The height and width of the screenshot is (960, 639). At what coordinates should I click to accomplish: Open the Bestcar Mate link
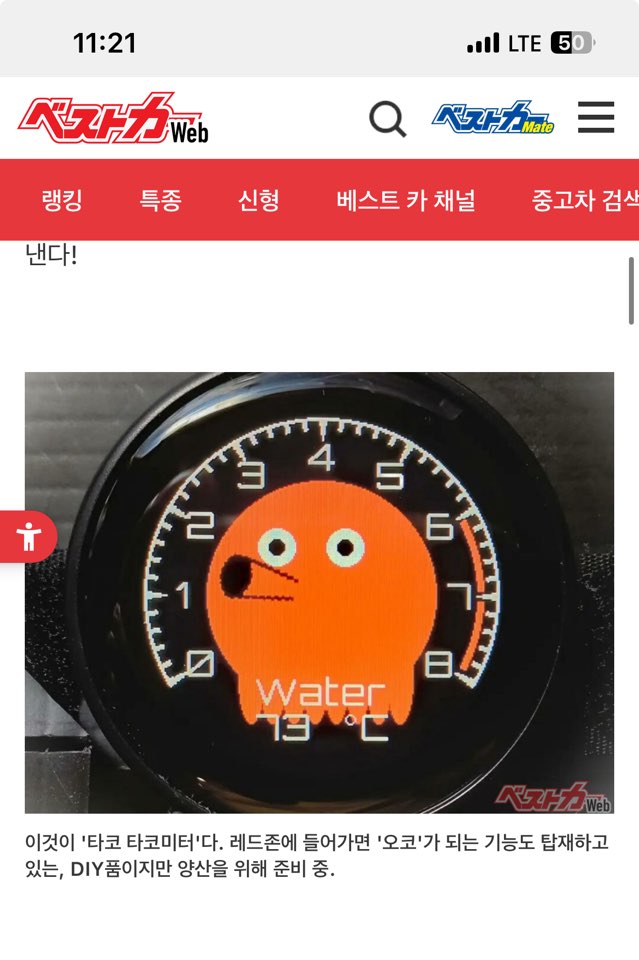(493, 119)
